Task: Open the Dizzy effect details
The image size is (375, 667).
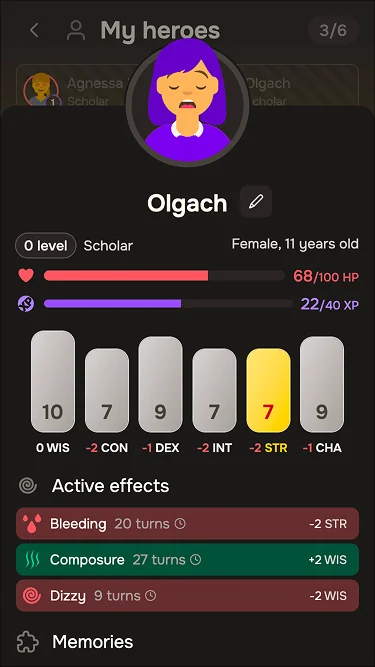Action: [188, 596]
